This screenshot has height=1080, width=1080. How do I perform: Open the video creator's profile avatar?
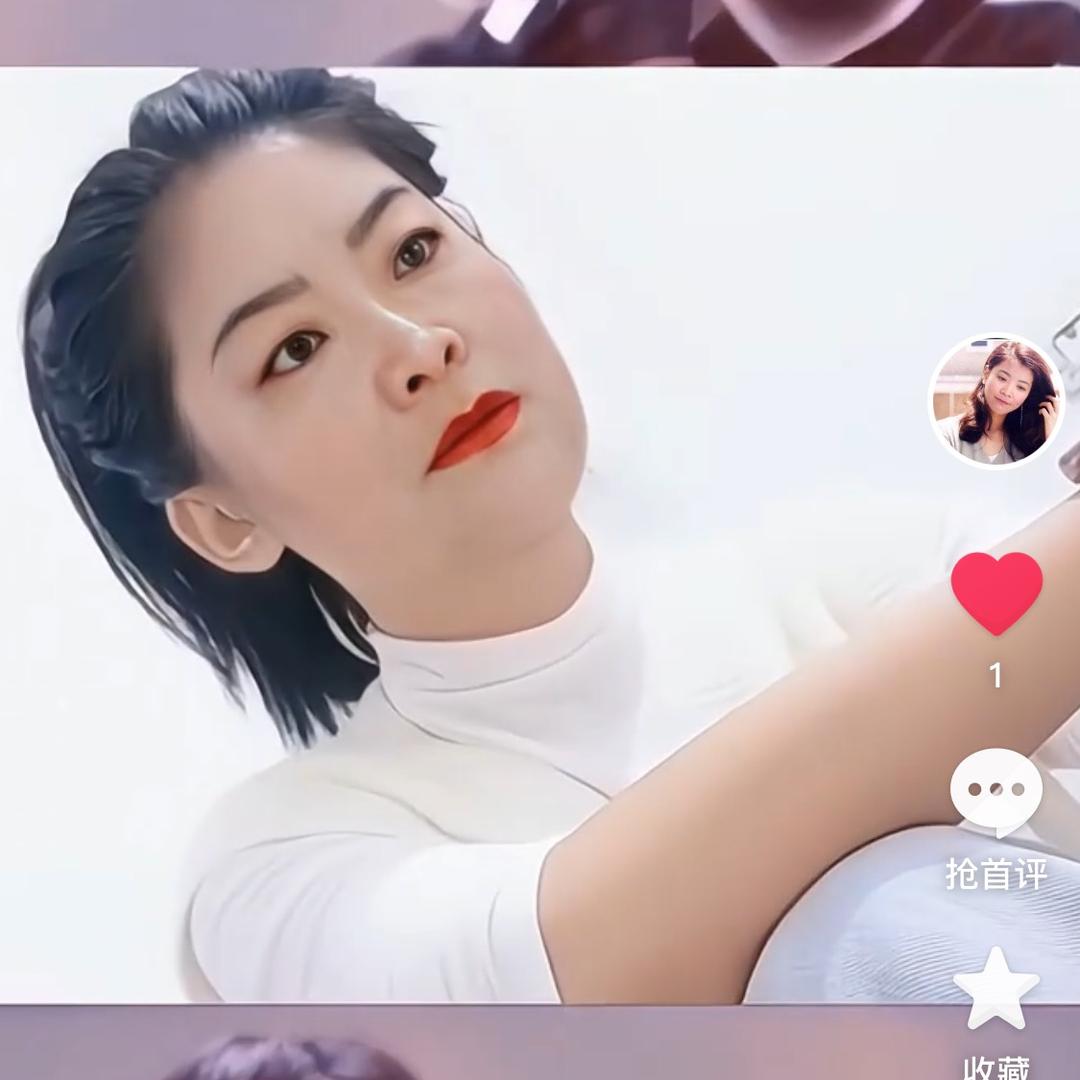996,401
